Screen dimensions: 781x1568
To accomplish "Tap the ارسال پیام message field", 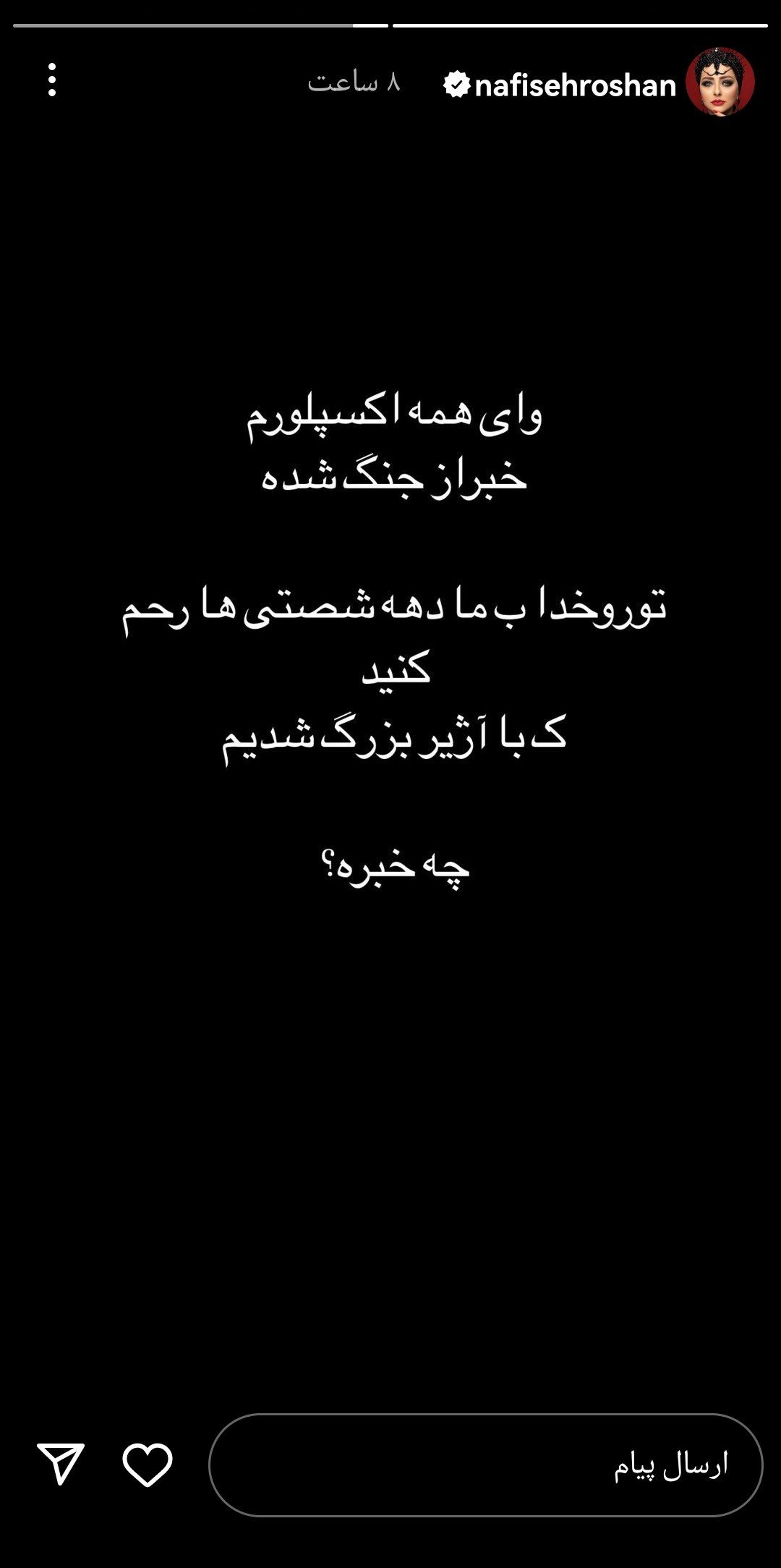I will (x=485, y=1465).
